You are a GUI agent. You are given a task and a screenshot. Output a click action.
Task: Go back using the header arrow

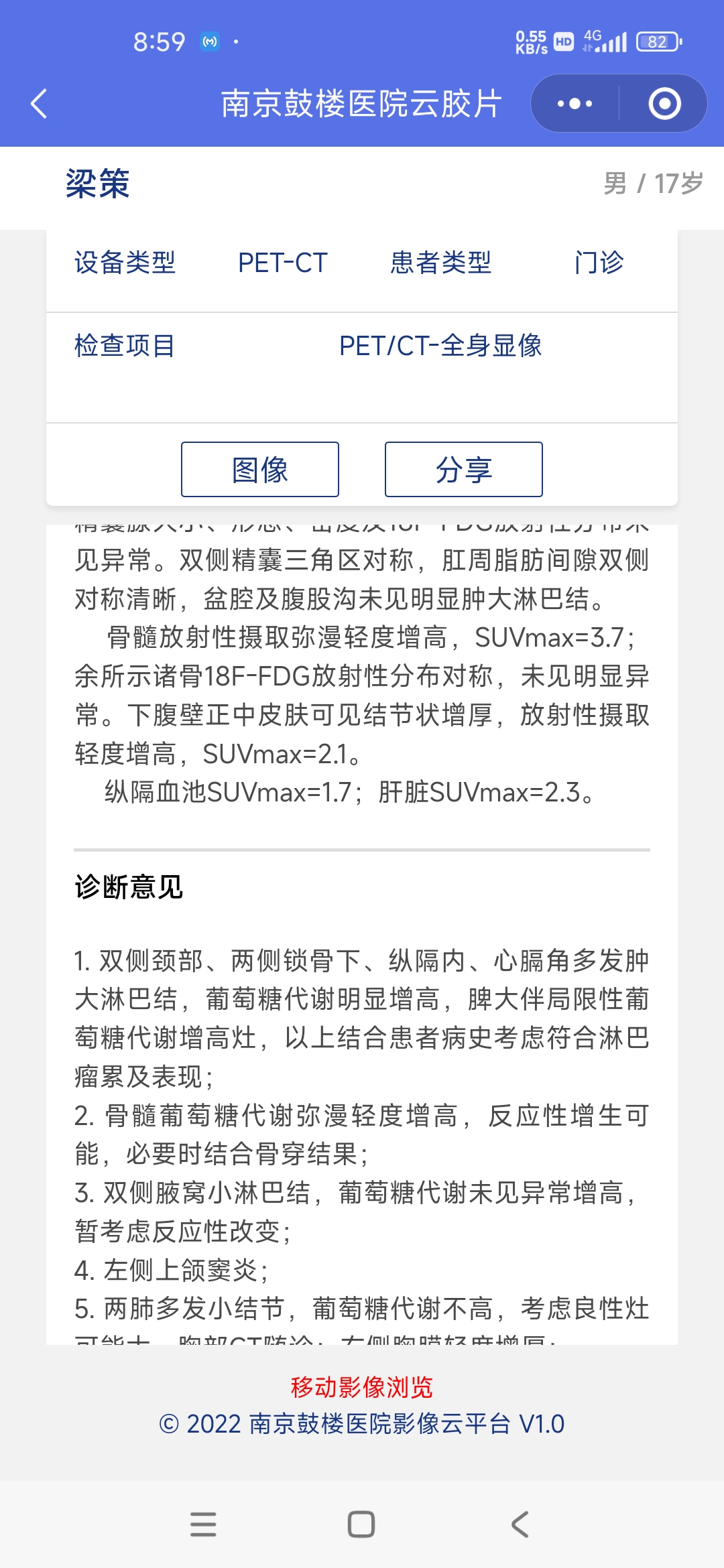39,104
